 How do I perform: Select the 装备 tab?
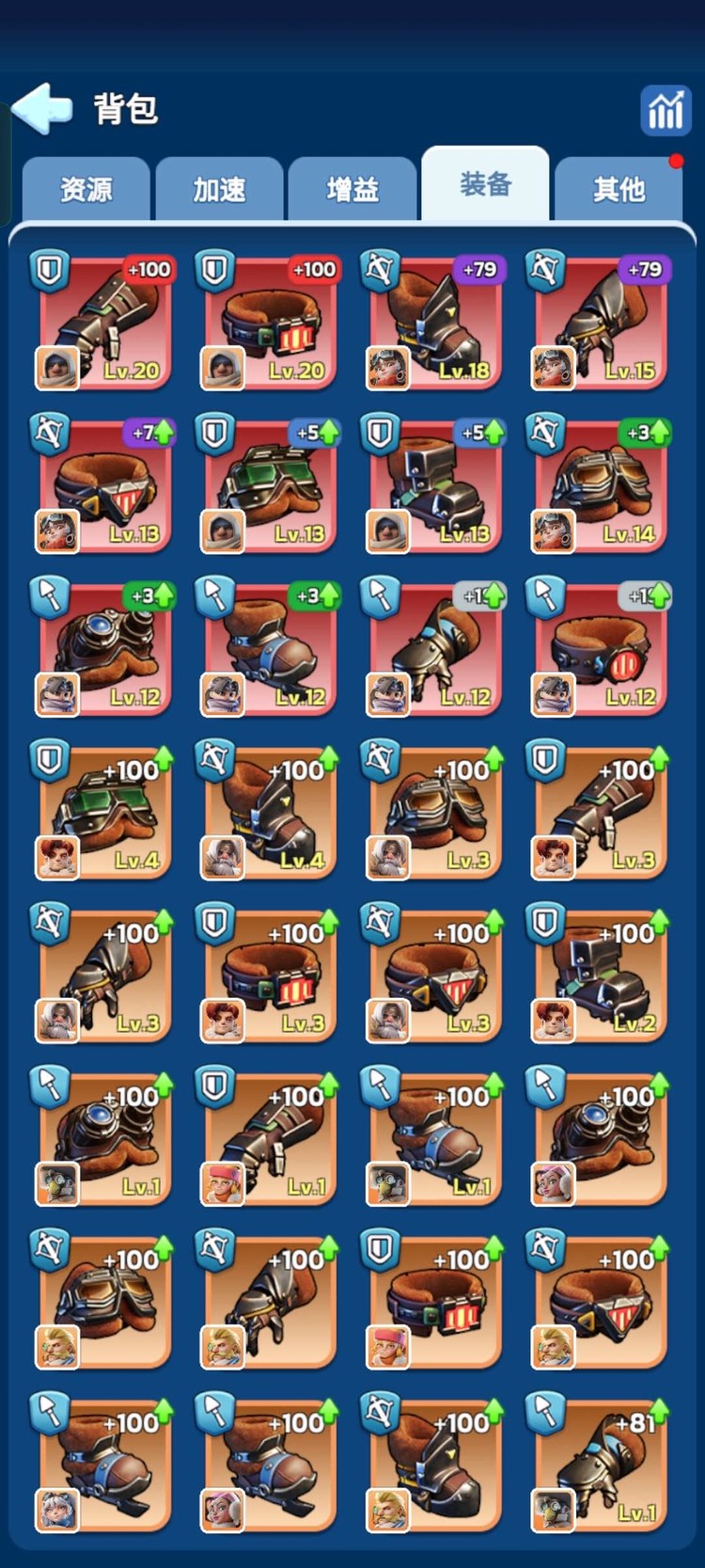[x=485, y=184]
